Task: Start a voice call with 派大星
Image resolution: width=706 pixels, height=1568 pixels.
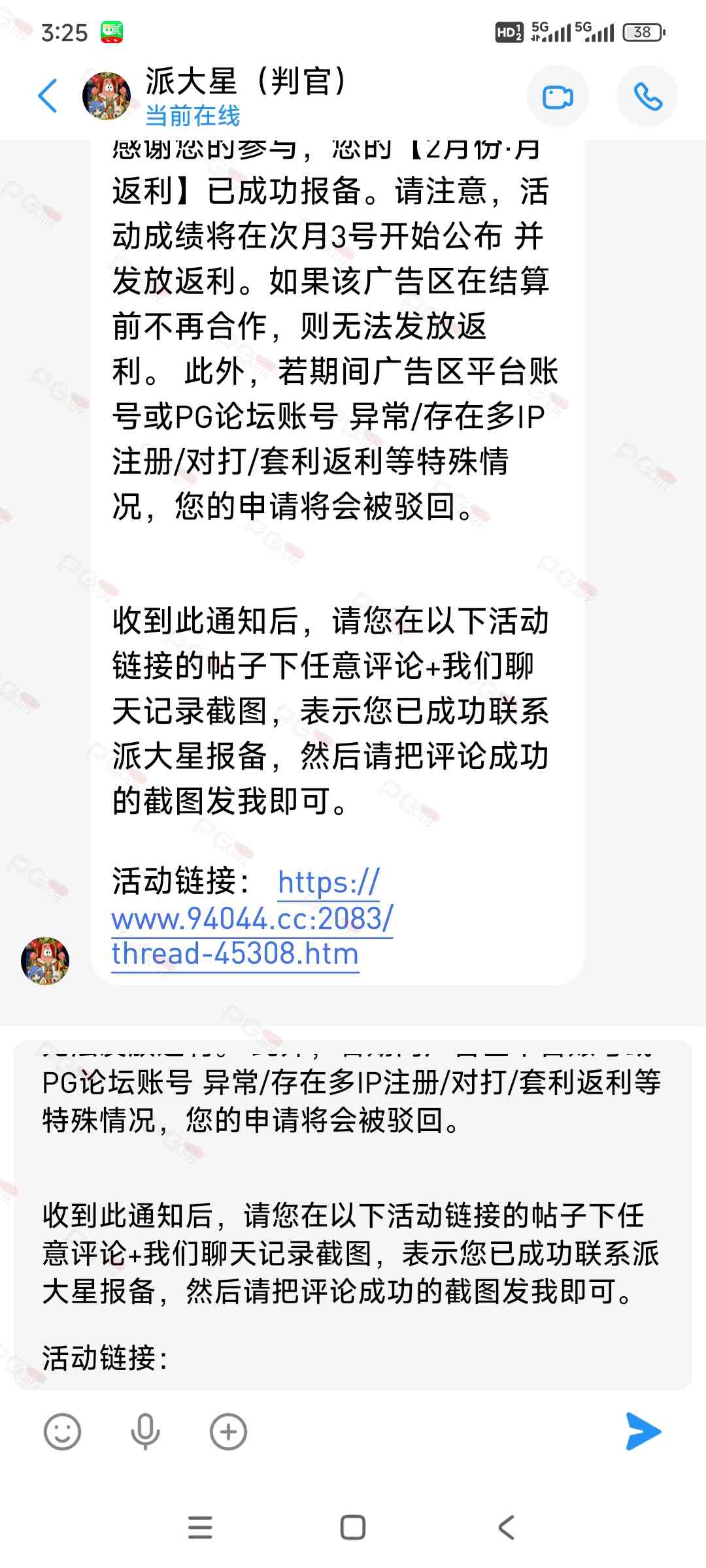Action: point(647,97)
